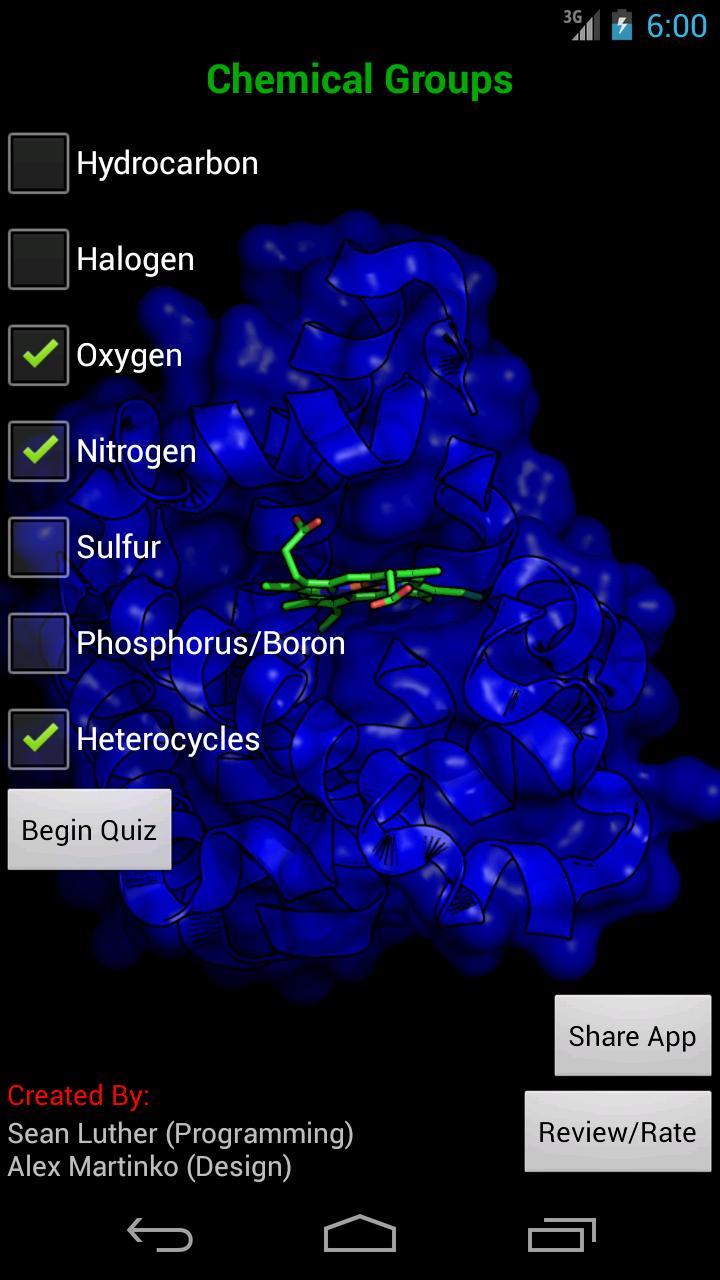Disable the Nitrogen checkbox
This screenshot has width=720, height=1280.
pos(38,451)
